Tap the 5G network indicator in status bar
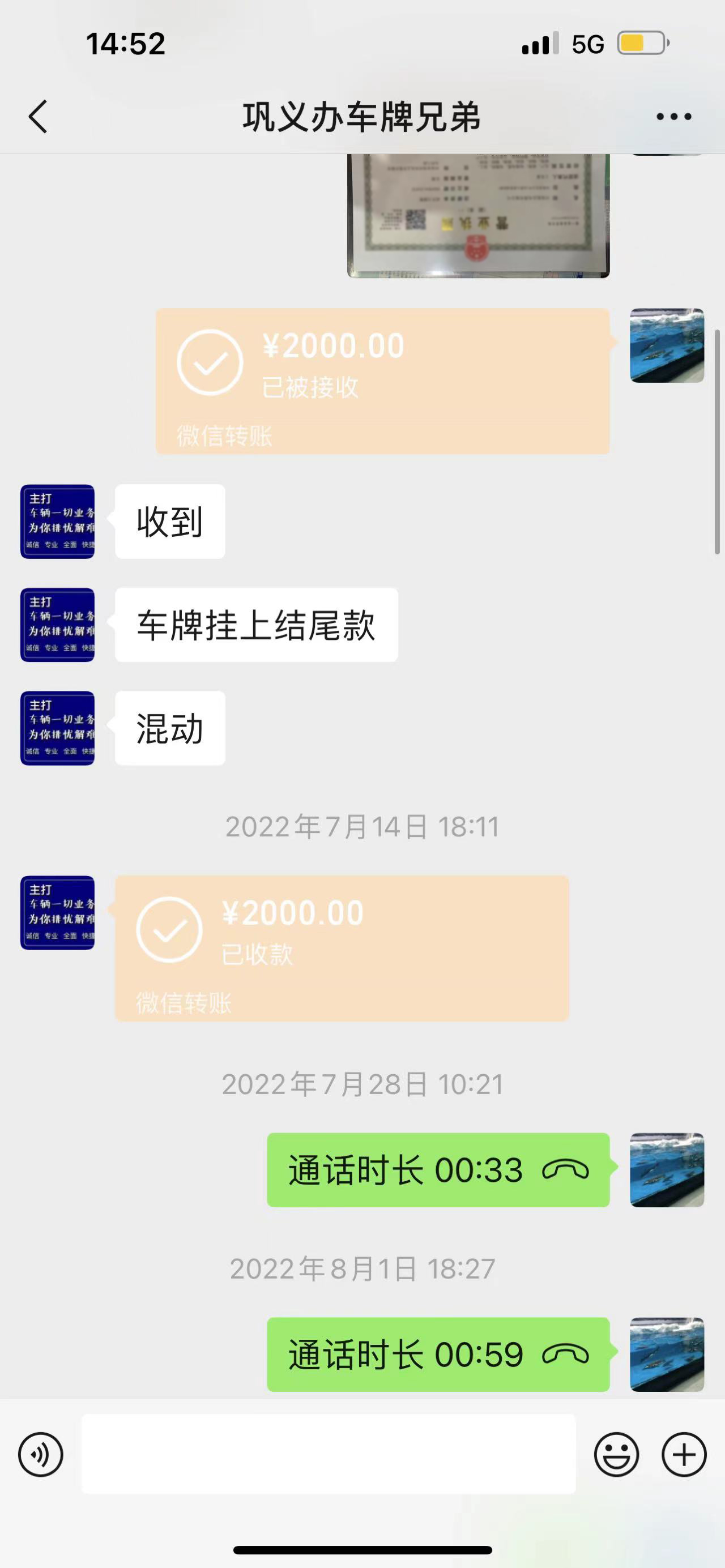This screenshot has height=1568, width=725. coord(586,42)
